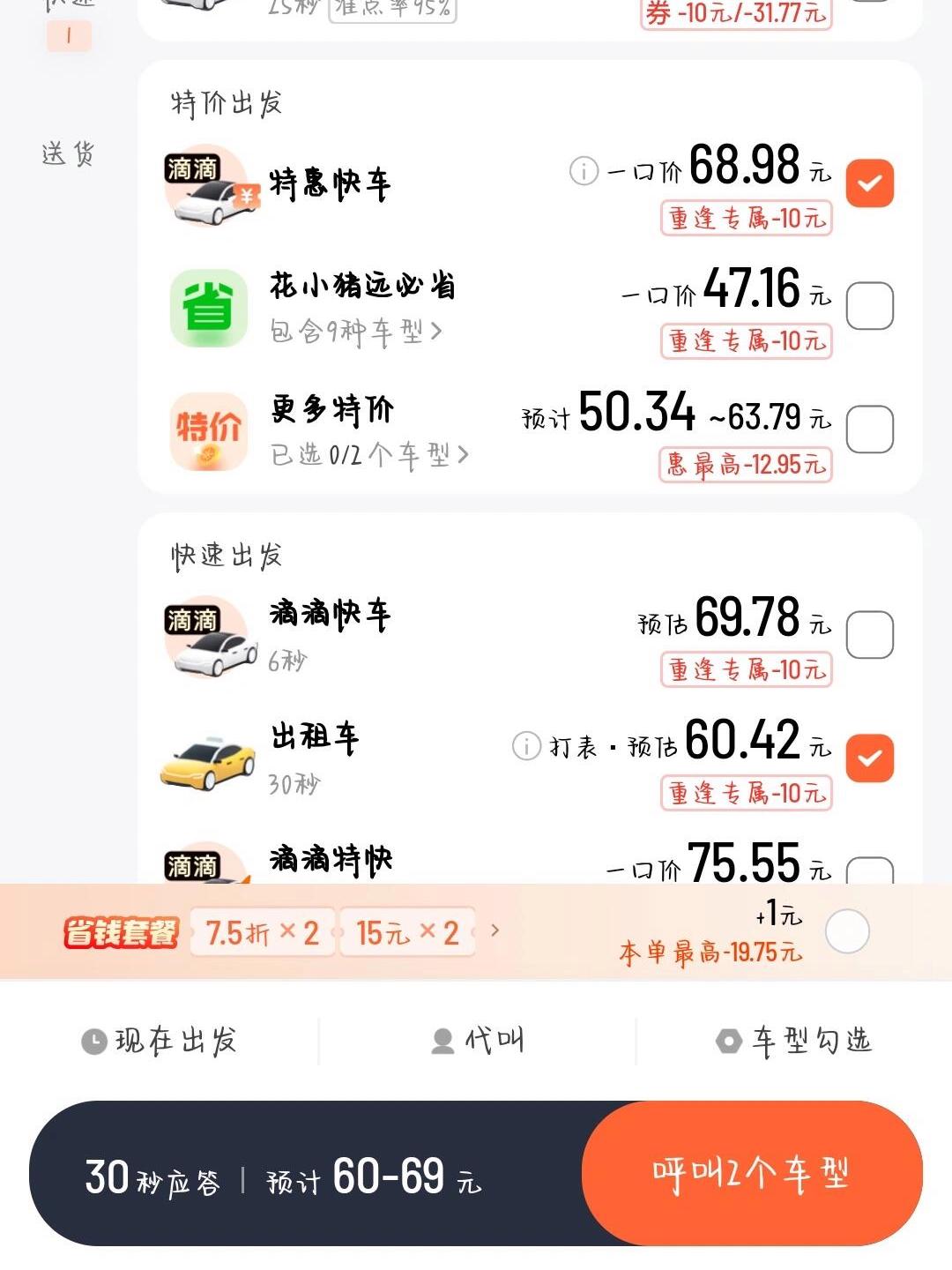Uncheck the 特惠快车 ride option
Image resolution: width=952 pixels, height=1270 pixels.
pos(871,183)
